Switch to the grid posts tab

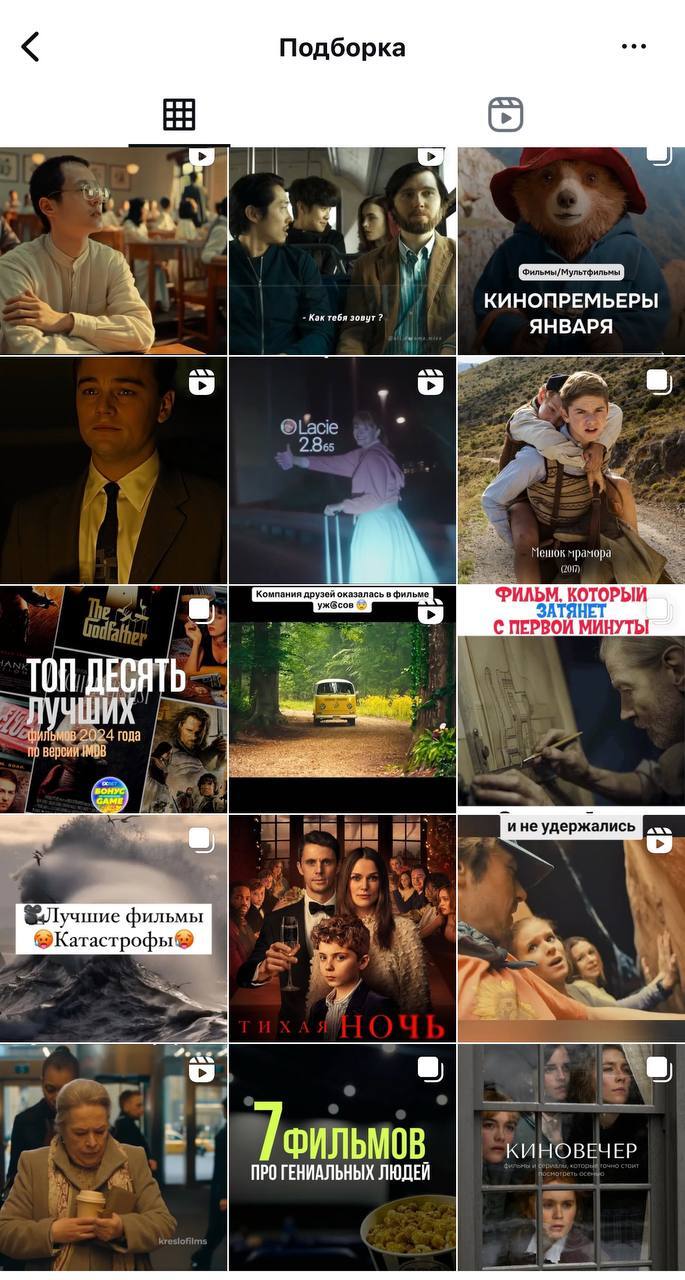179,115
